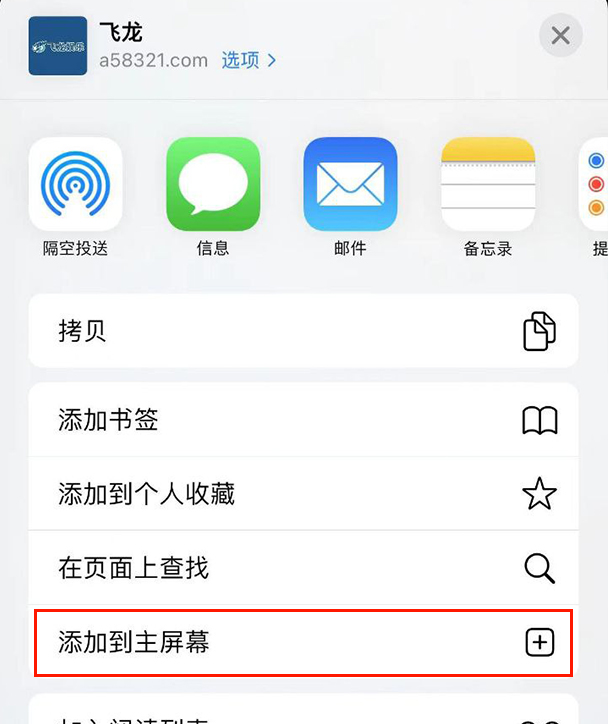Close the share sheet
The width and height of the screenshot is (608, 724).
(560, 37)
